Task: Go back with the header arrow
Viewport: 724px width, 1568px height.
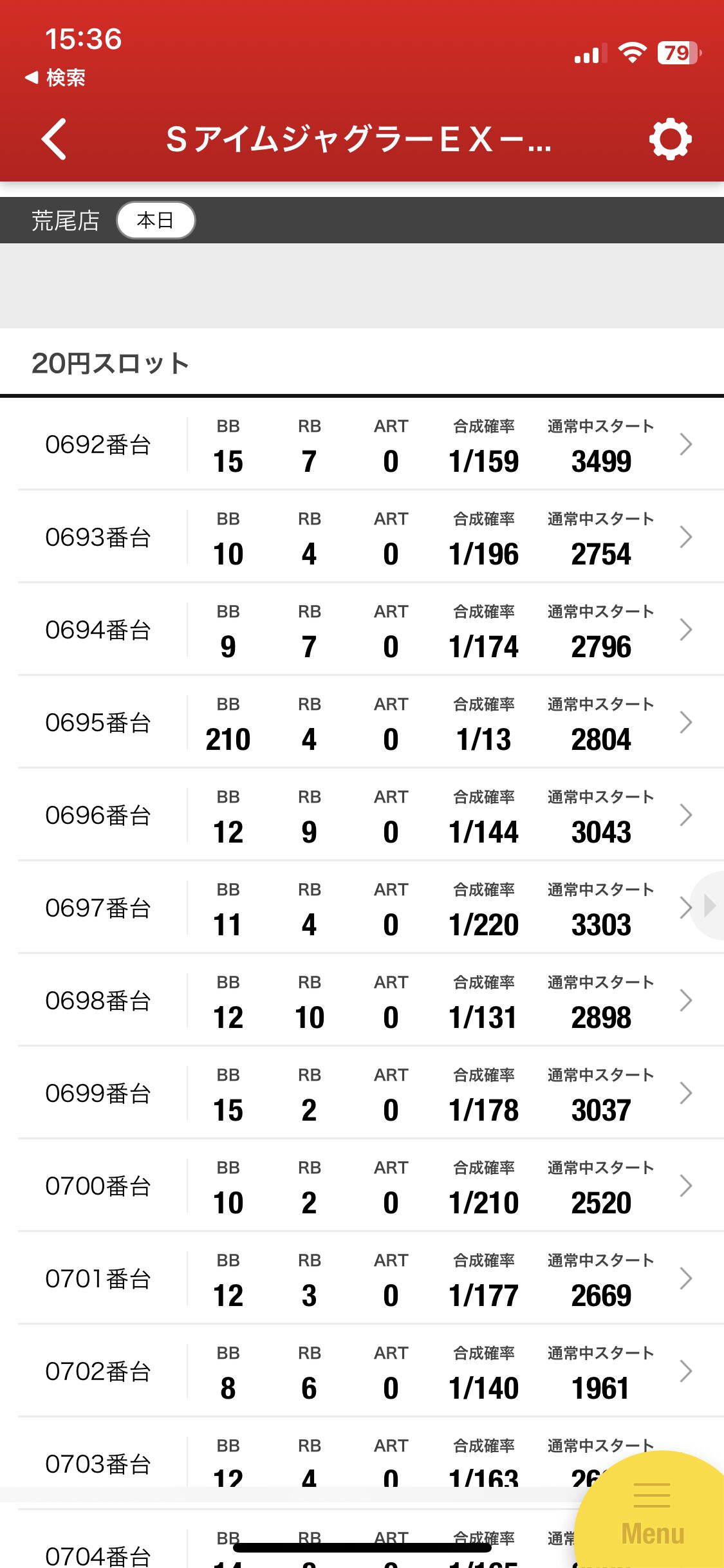Action: pos(54,139)
